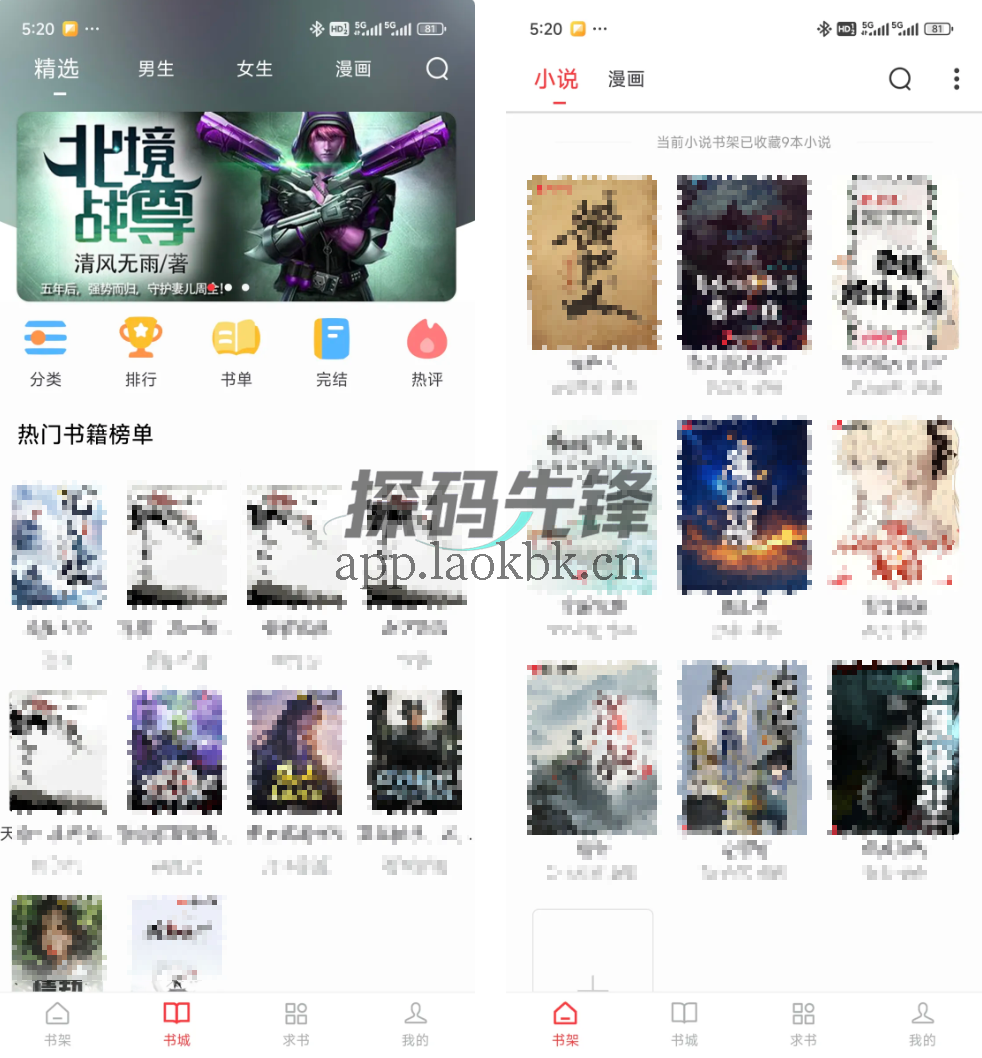Viewport: 982px width, 1058px height.
Task: Tap the add-book plus placeholder on bookshelf
Action: (x=593, y=950)
